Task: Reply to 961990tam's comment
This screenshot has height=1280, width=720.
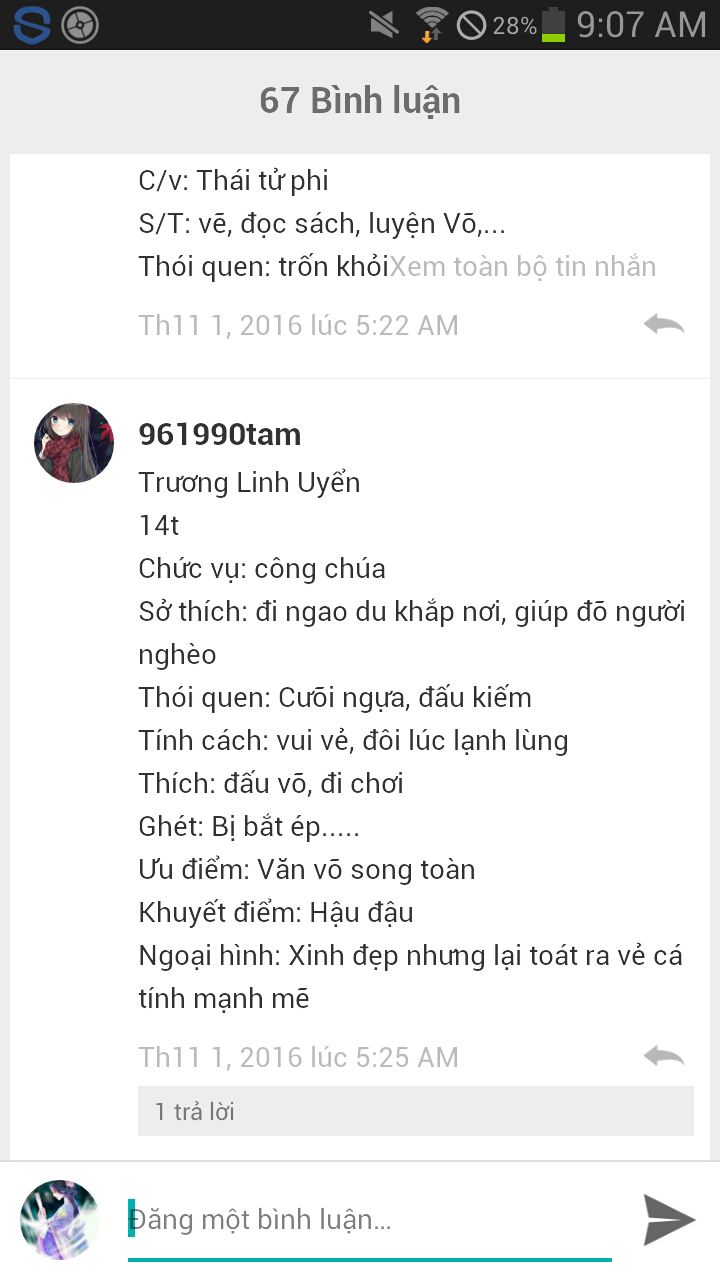Action: point(664,1056)
